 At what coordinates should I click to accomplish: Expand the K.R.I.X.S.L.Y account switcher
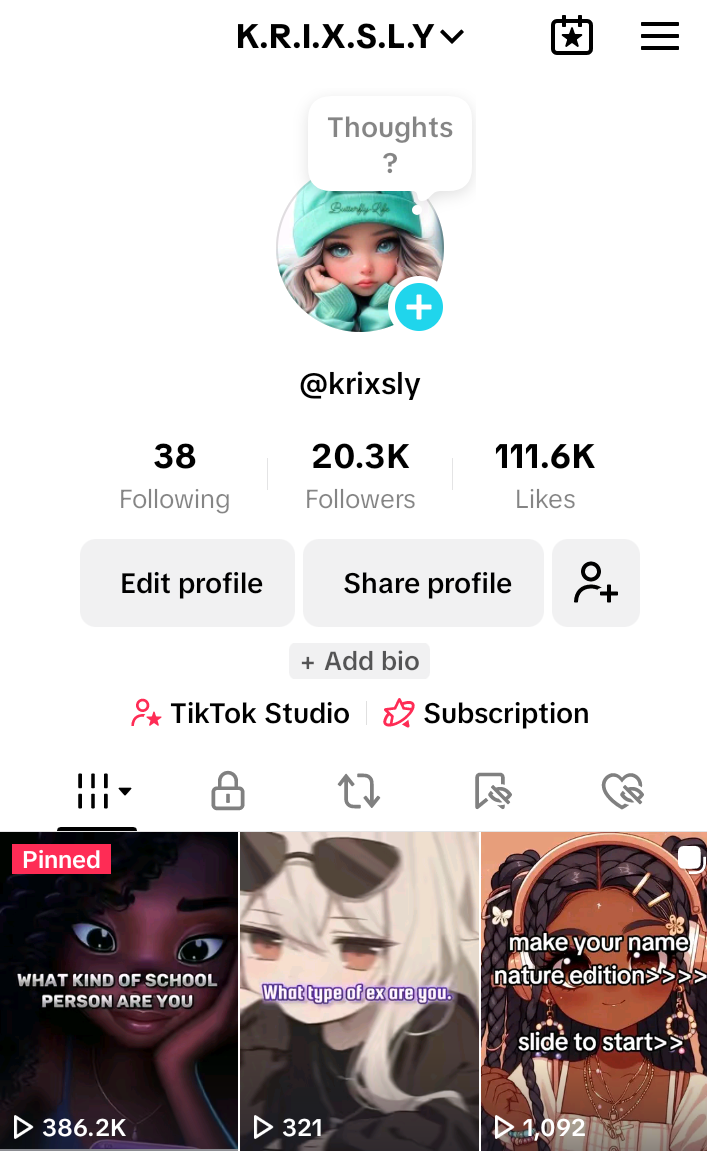click(350, 37)
